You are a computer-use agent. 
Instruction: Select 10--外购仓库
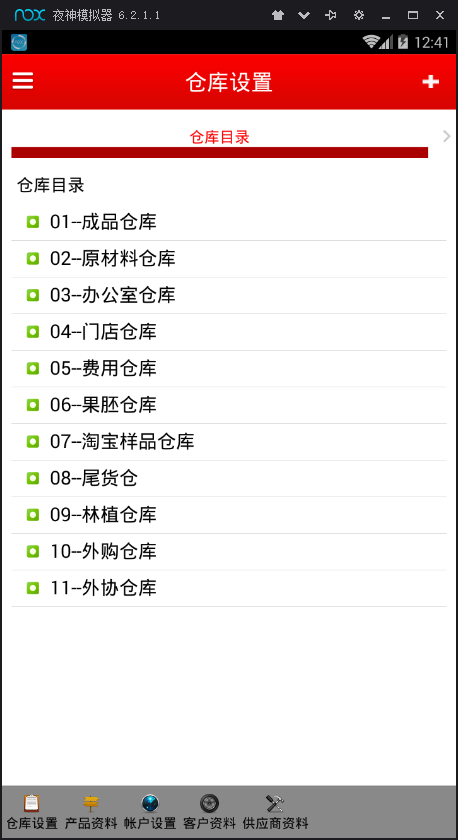229,551
